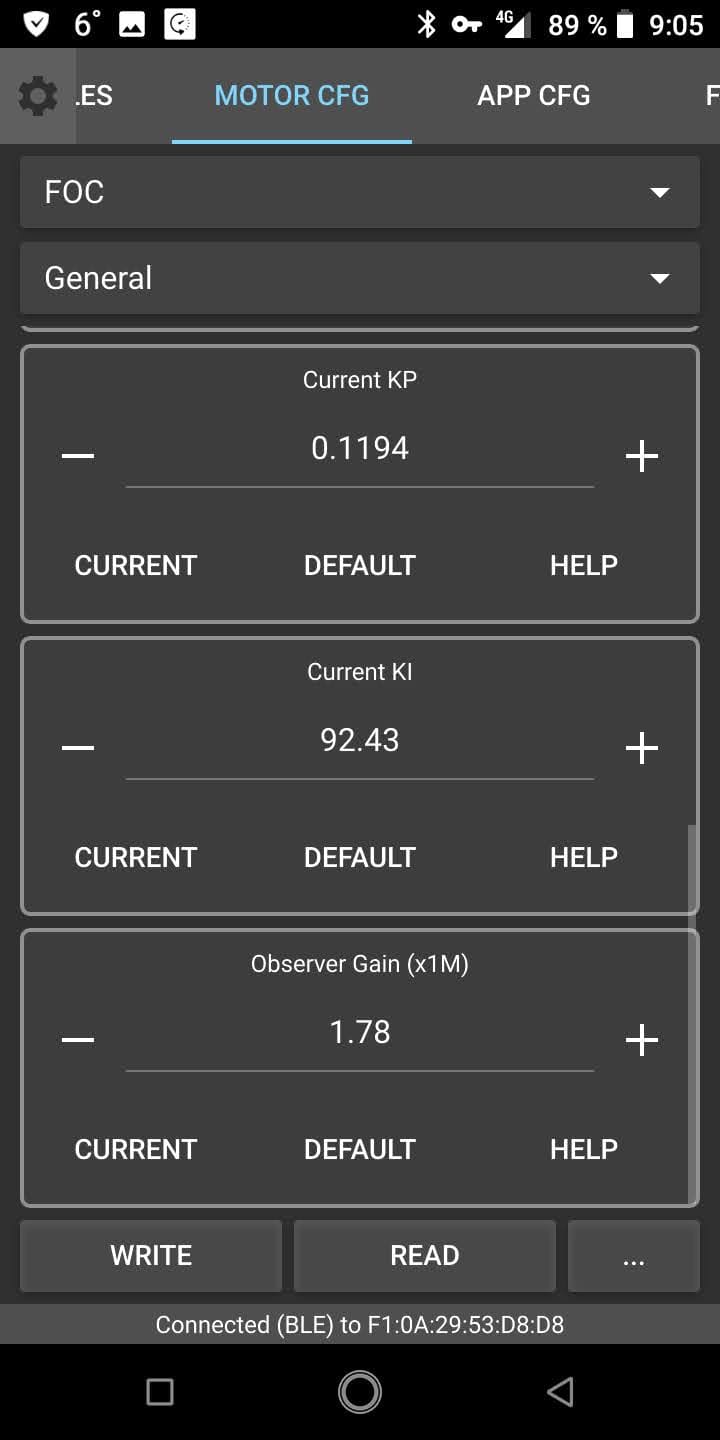Expand the FOC dropdown

tap(360, 192)
